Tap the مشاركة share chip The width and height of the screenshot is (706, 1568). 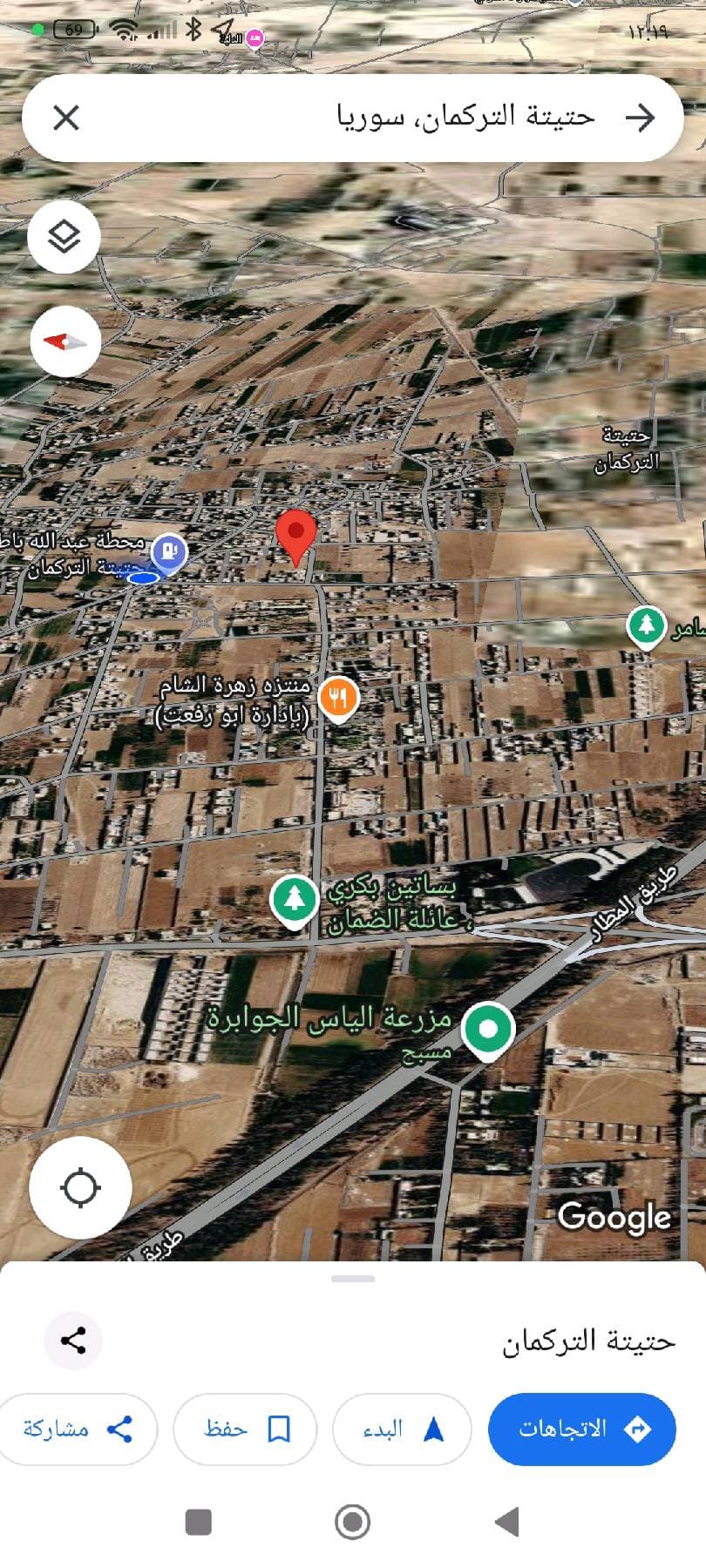tap(78, 1429)
